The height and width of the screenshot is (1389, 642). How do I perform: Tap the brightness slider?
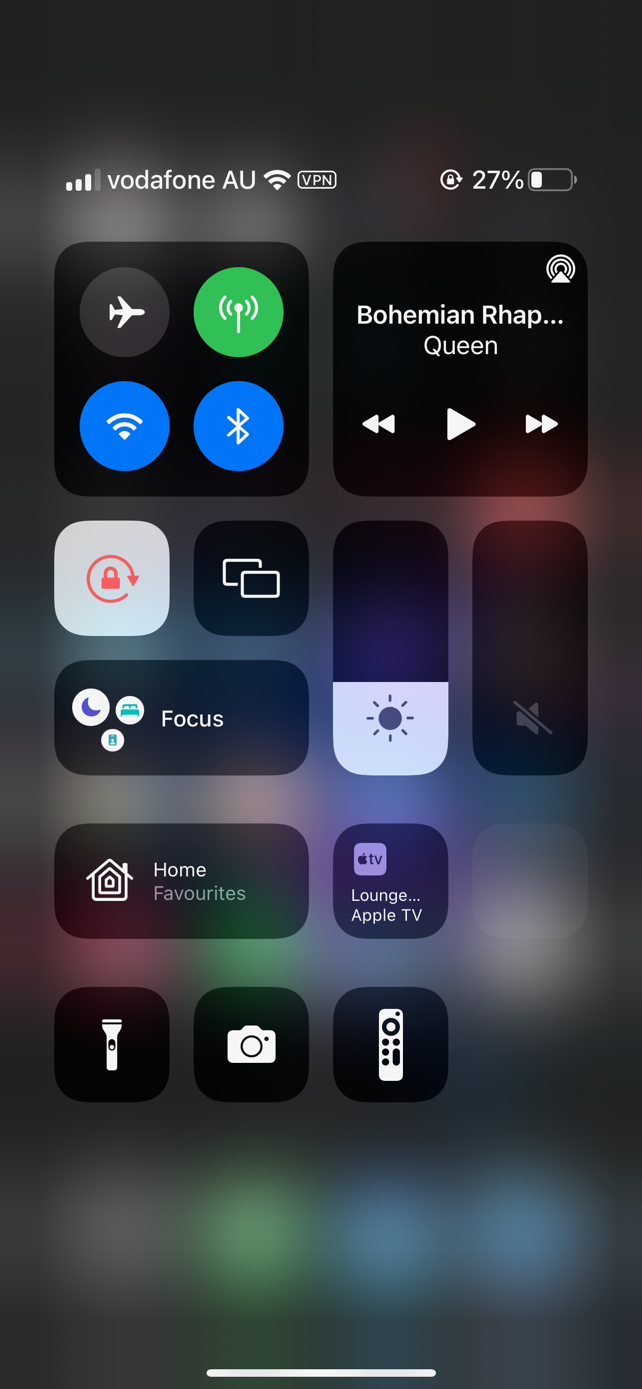[x=390, y=648]
